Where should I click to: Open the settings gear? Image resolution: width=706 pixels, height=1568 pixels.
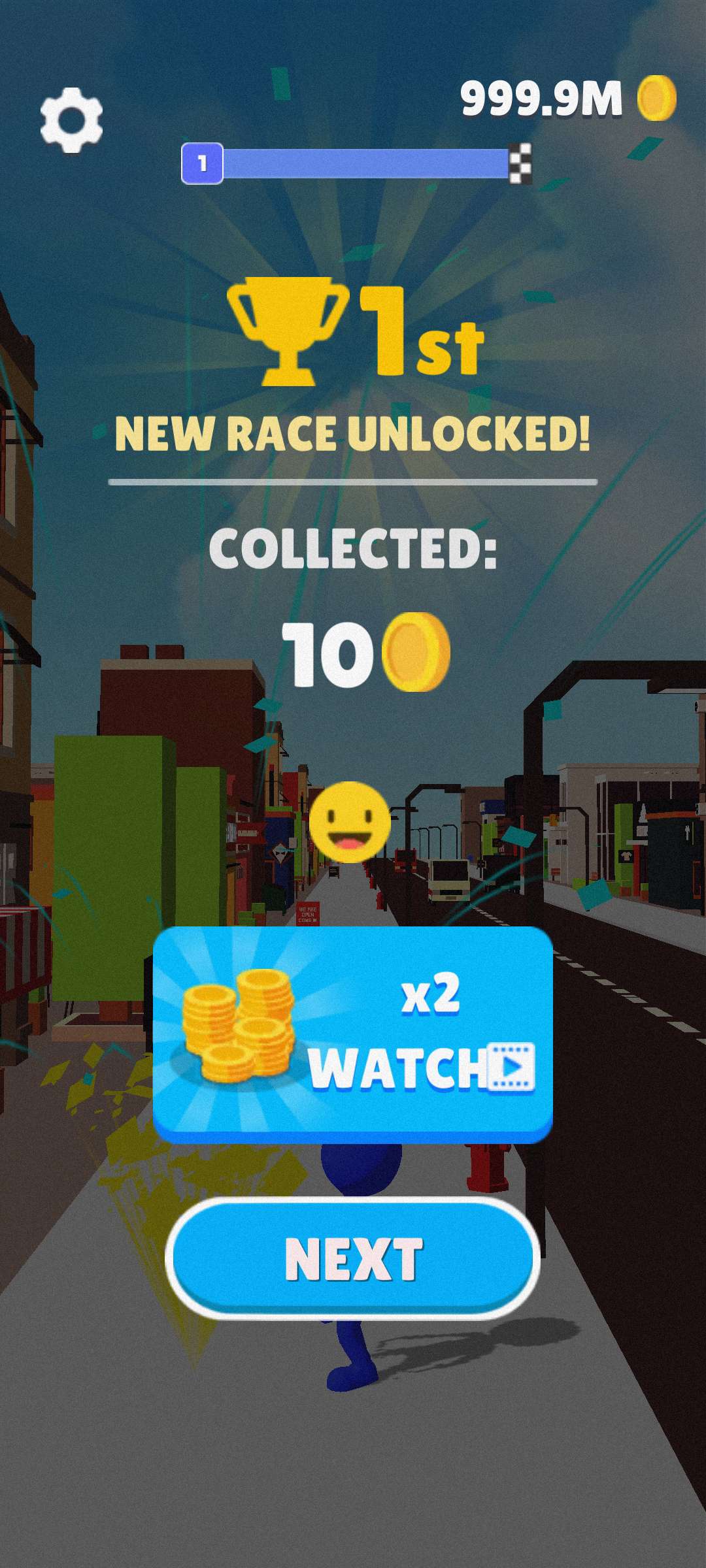[x=71, y=121]
